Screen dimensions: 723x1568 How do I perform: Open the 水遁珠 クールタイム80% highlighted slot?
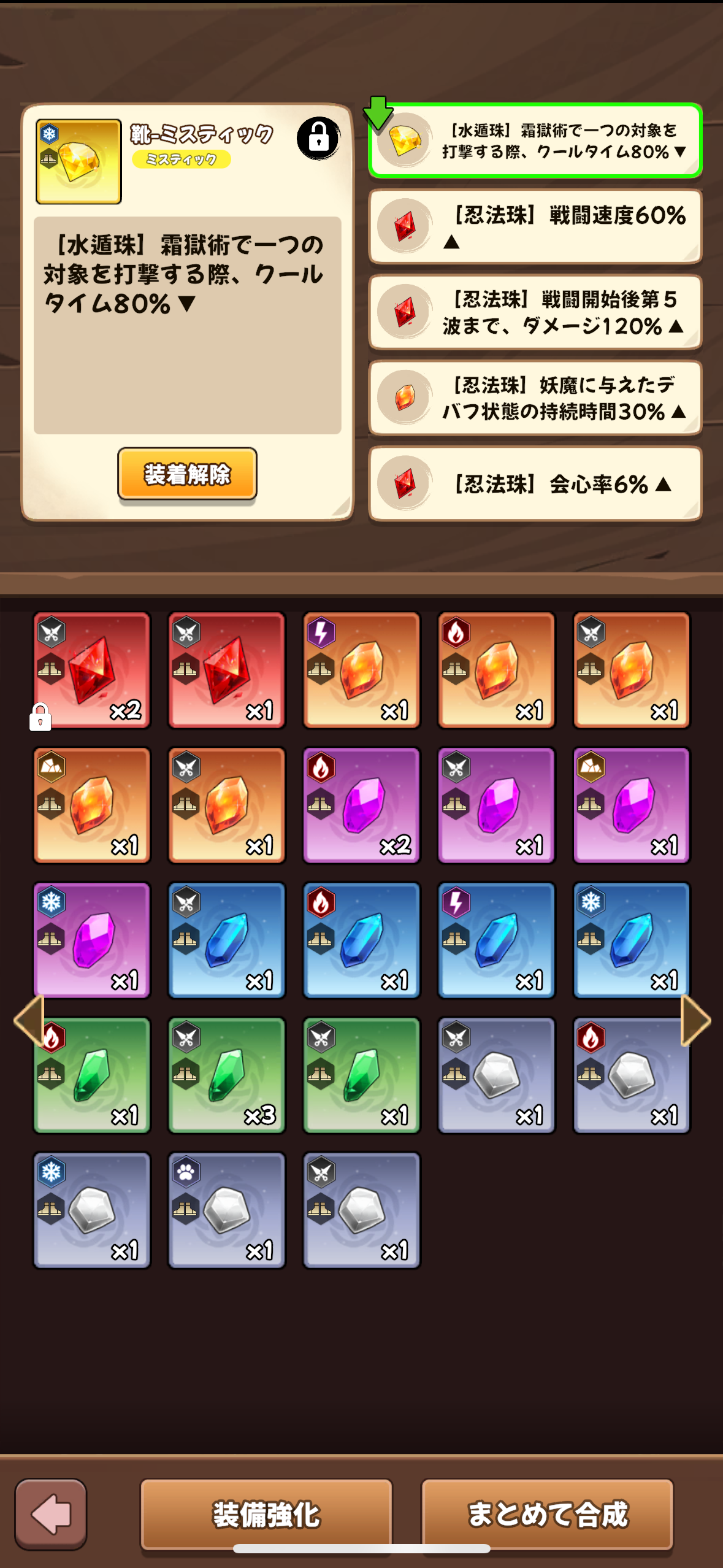[x=535, y=140]
